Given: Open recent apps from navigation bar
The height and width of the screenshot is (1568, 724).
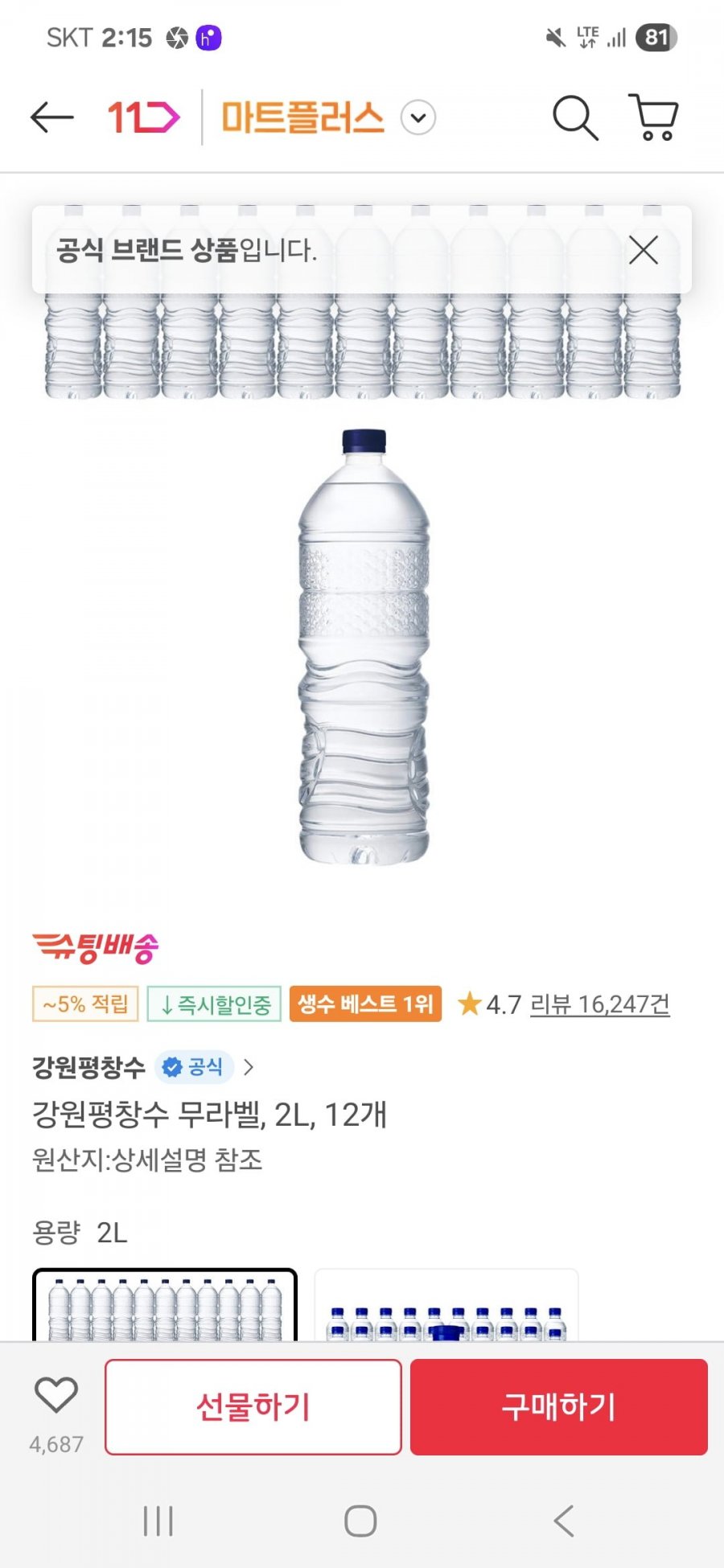Looking at the screenshot, I should [x=158, y=1521].
